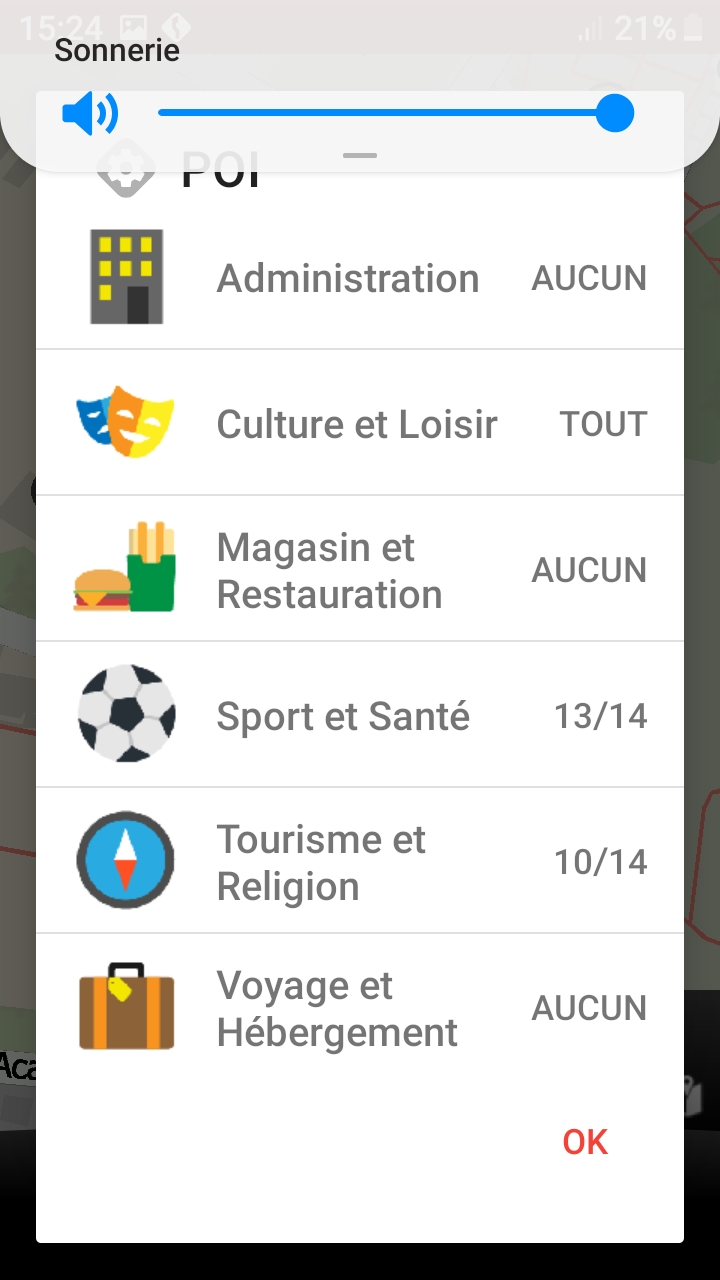Viewport: 720px width, 1280px height.
Task: Expand the volume panel handle
Action: tap(360, 156)
